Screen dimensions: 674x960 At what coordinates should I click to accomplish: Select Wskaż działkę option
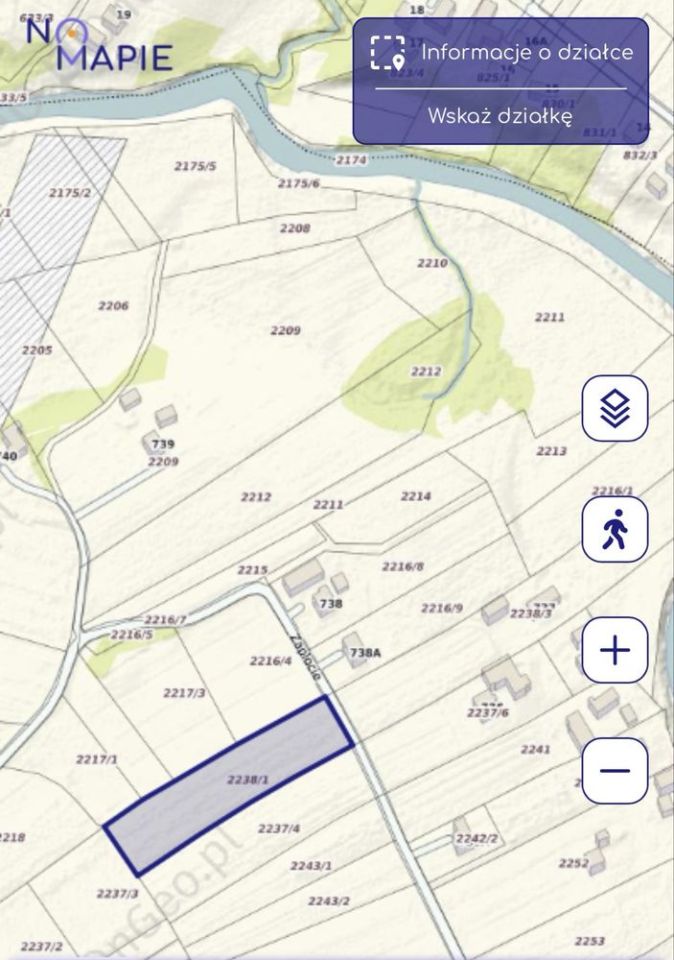[x=500, y=115]
